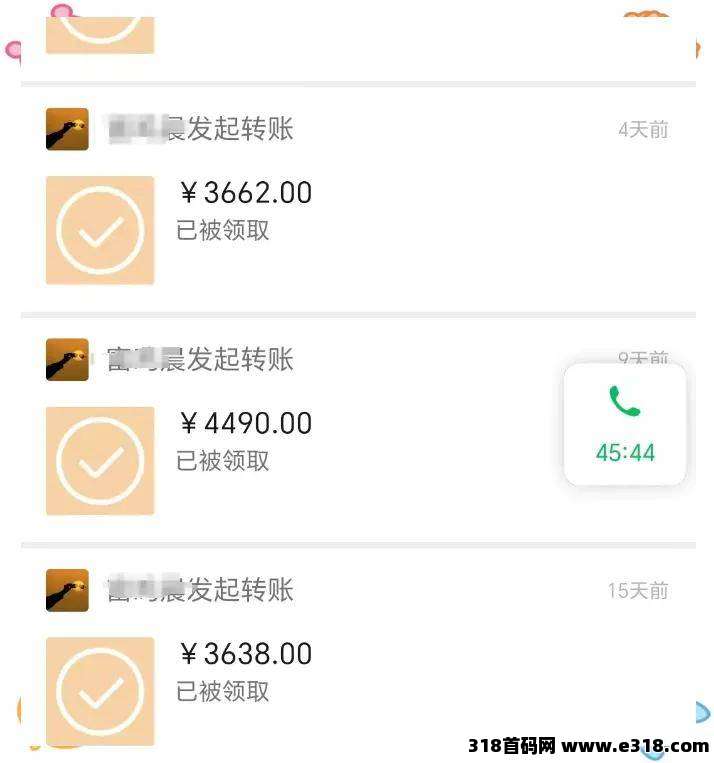
Task: Open the ¥3638.00 transfer card
Action: (x=244, y=671)
